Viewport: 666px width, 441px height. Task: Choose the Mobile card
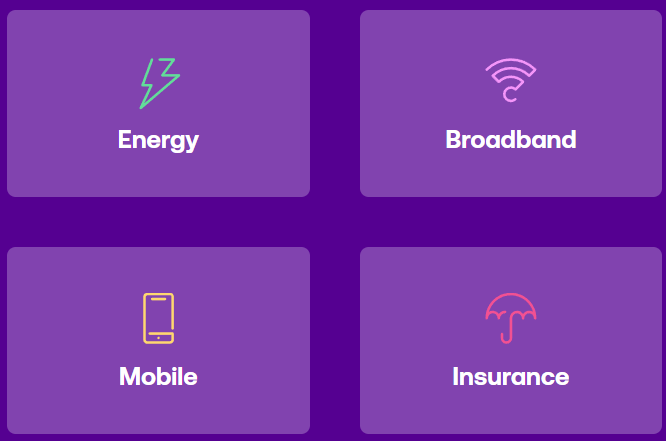pyautogui.click(x=158, y=340)
